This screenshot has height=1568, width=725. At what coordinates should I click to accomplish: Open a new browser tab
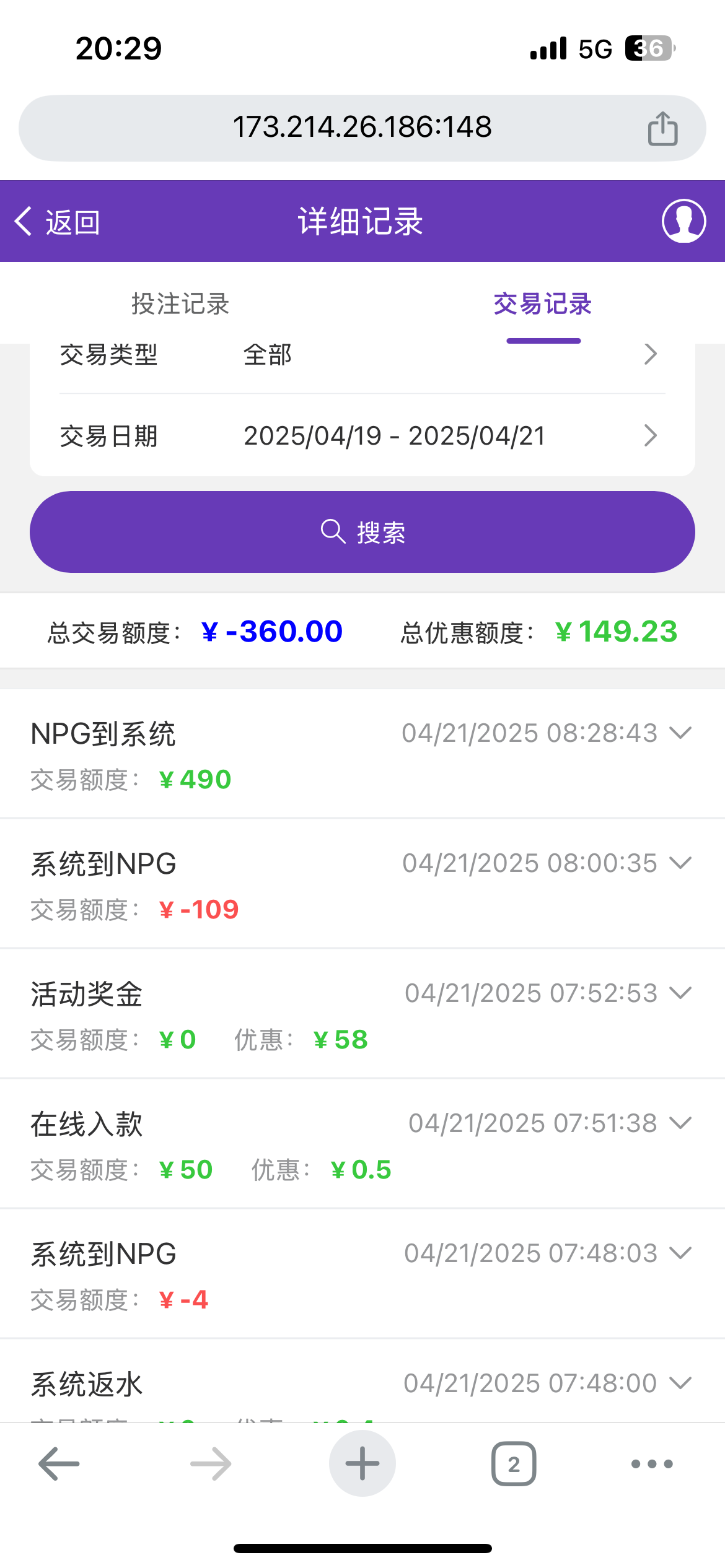coord(362,1464)
